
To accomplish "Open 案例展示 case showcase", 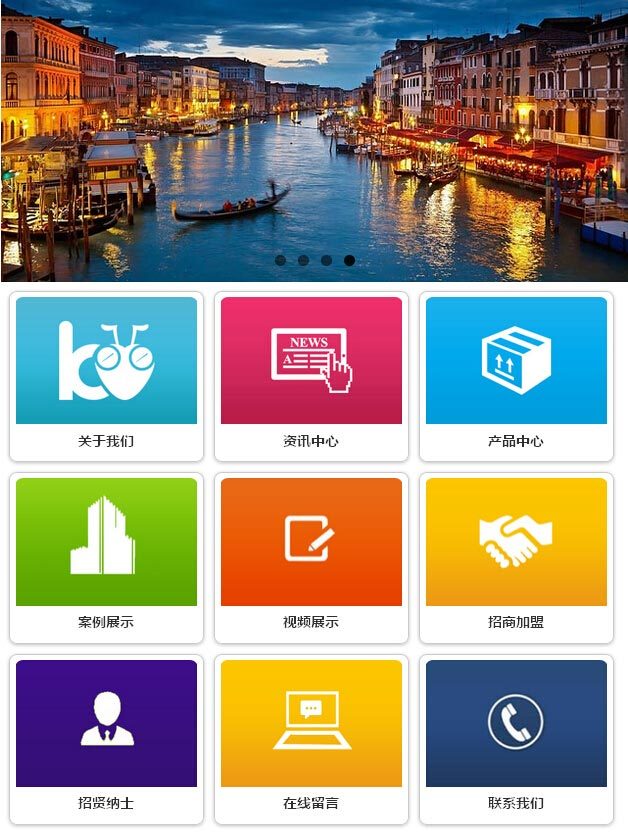I will pyautogui.click(x=106, y=556).
